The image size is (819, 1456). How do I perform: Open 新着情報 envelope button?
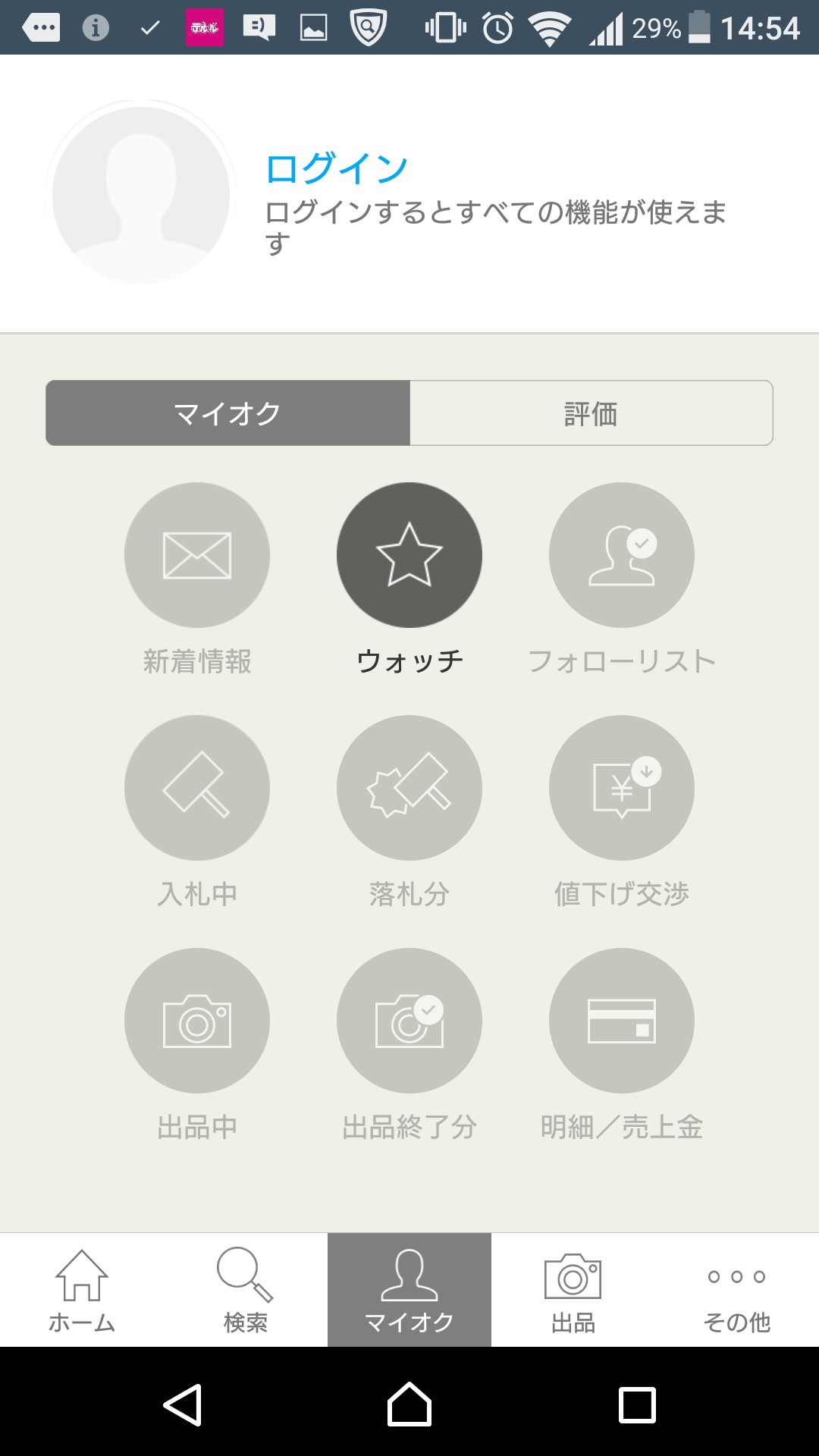coord(197,555)
